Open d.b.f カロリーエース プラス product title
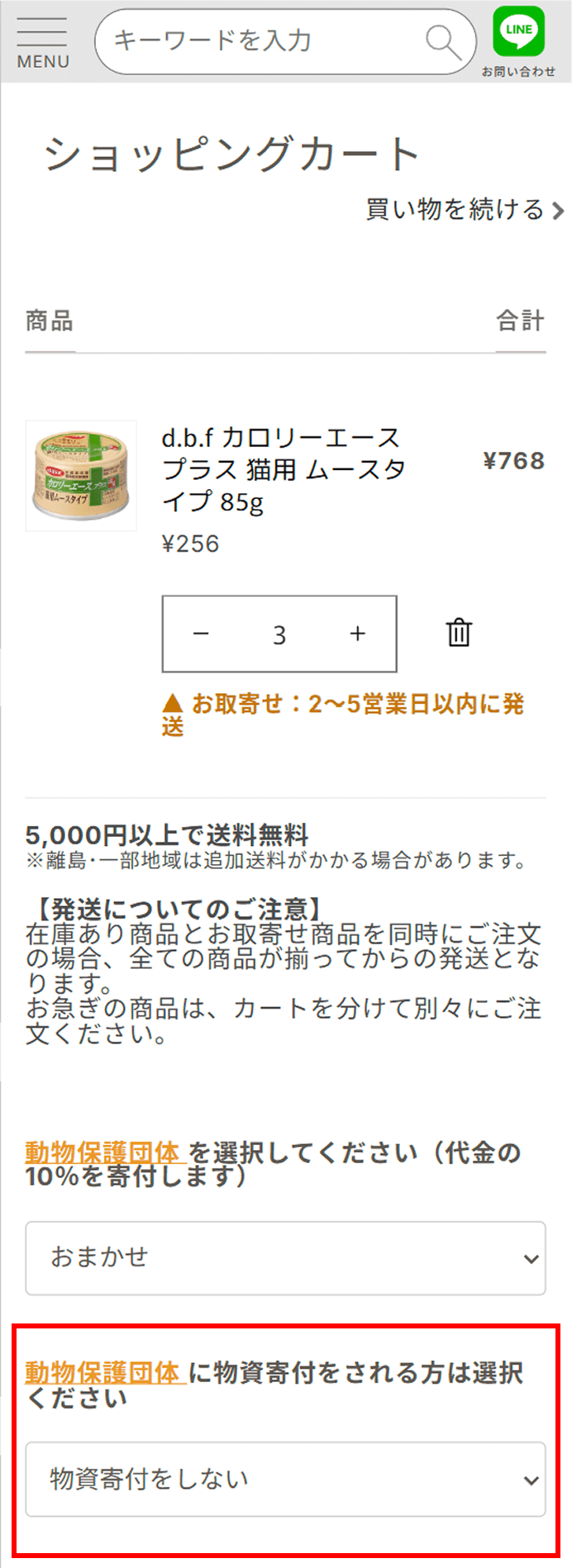Screen dimensions: 572x1568 pyautogui.click(x=282, y=468)
